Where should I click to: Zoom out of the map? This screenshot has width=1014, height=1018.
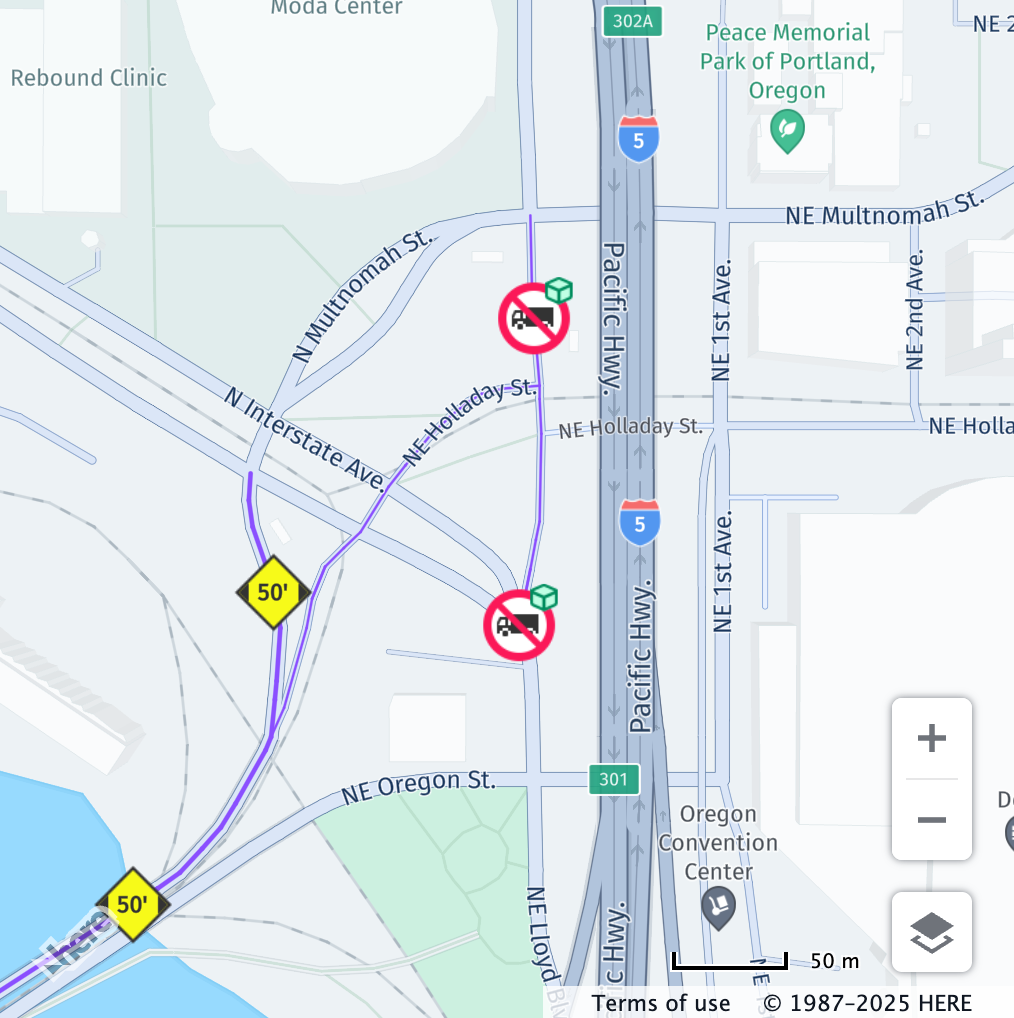[931, 820]
